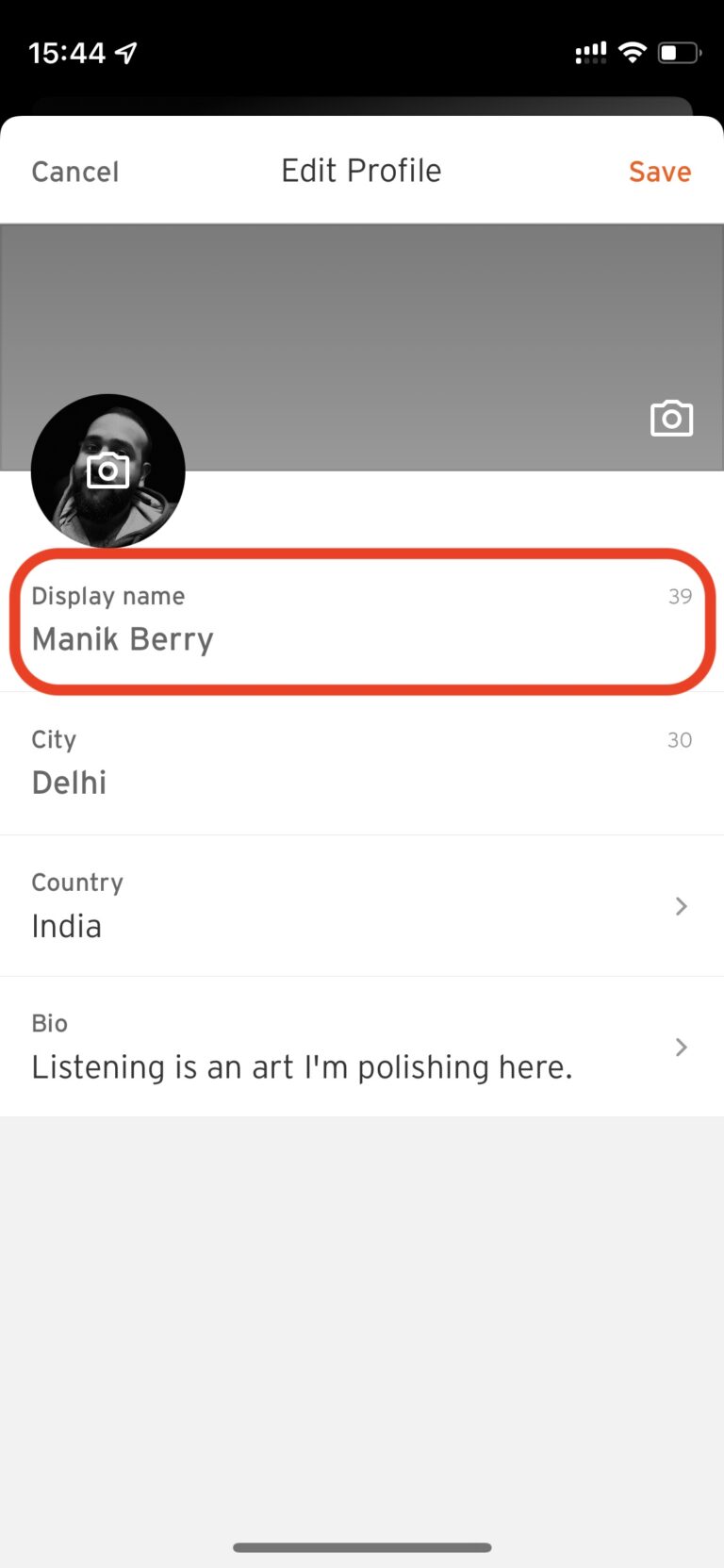The height and width of the screenshot is (1568, 724).
Task: Tap the home indicator bar at bottom
Action: pos(362,1546)
